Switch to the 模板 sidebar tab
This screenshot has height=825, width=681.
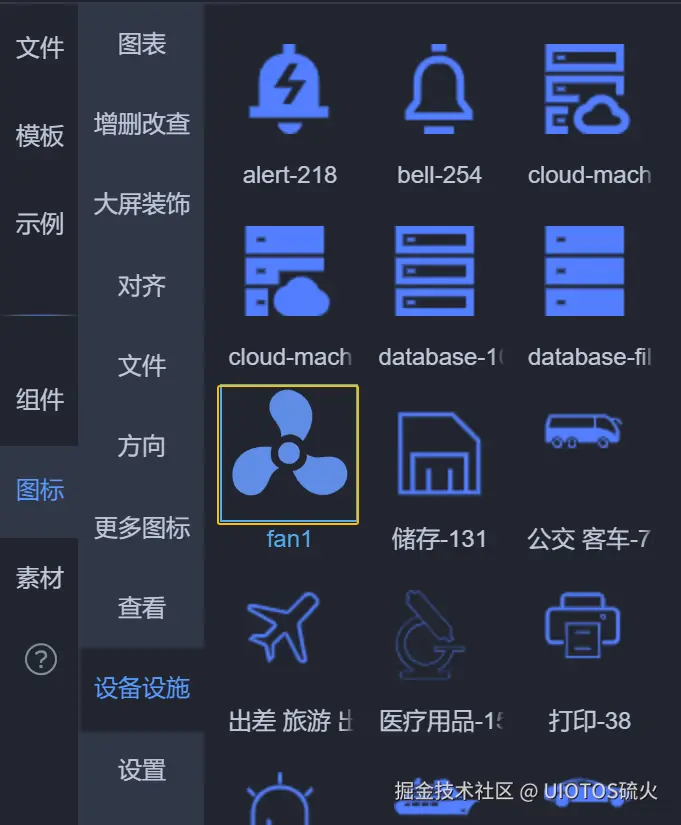[x=40, y=135]
